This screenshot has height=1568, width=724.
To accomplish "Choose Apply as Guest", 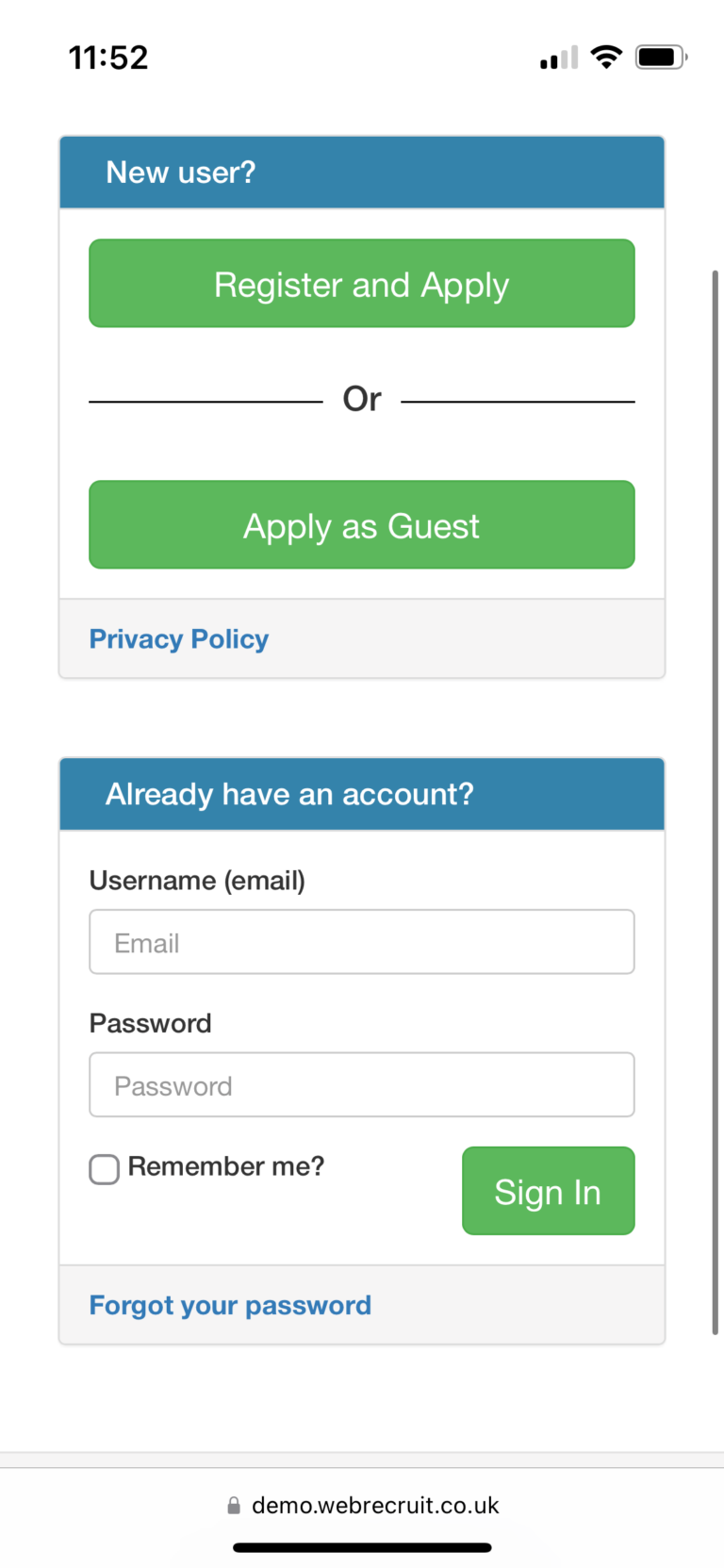I will point(361,525).
